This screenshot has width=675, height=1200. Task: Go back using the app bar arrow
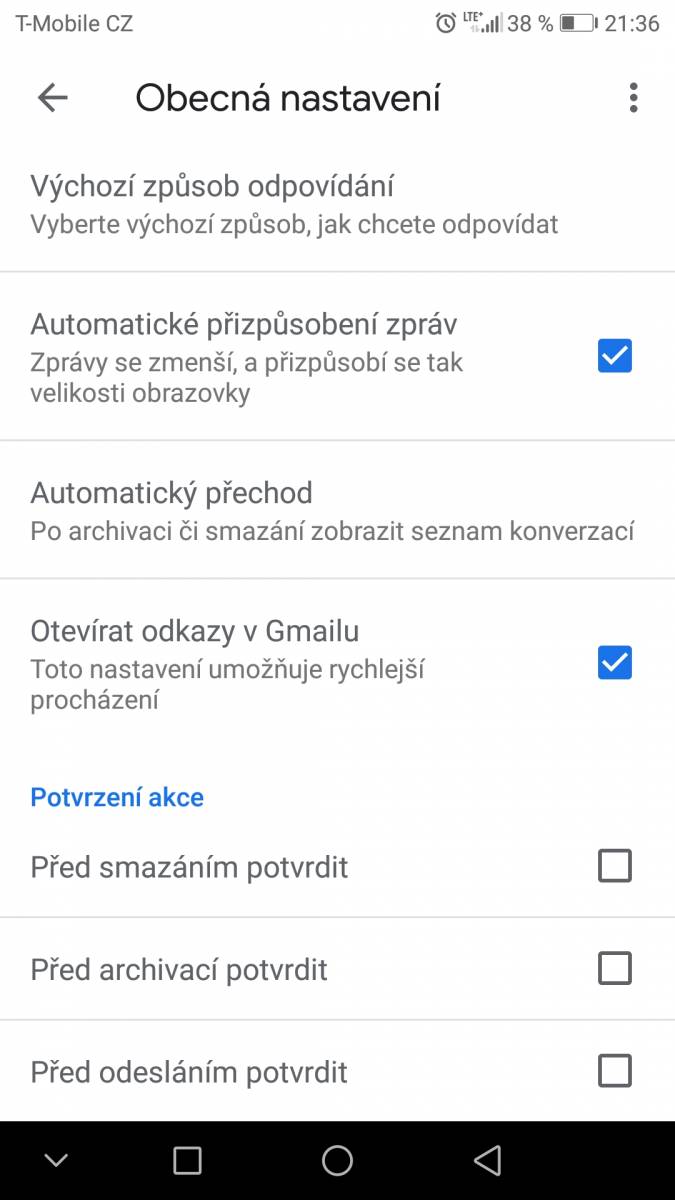point(52,97)
